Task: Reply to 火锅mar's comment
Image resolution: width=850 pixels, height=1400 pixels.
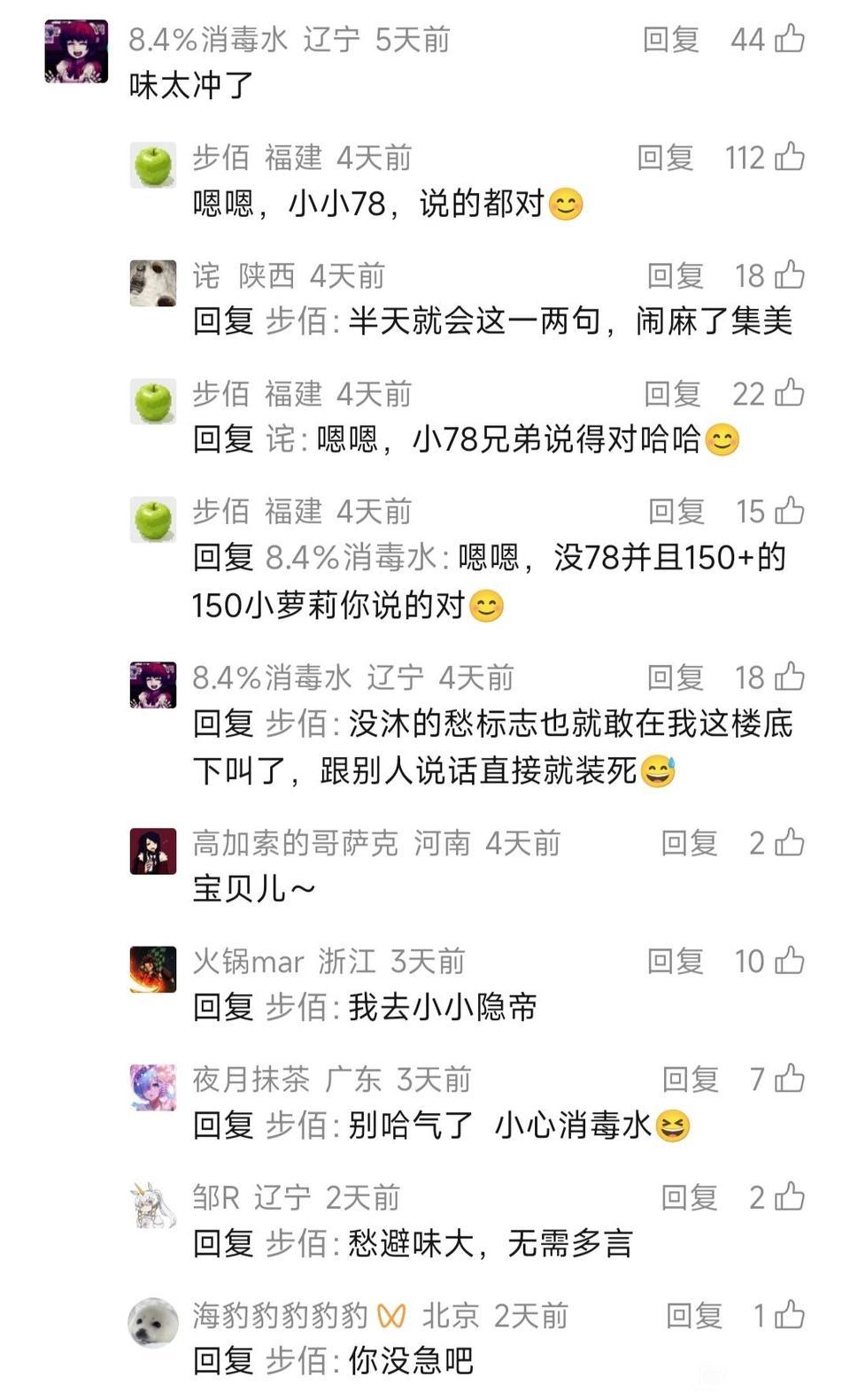Action: [675, 962]
